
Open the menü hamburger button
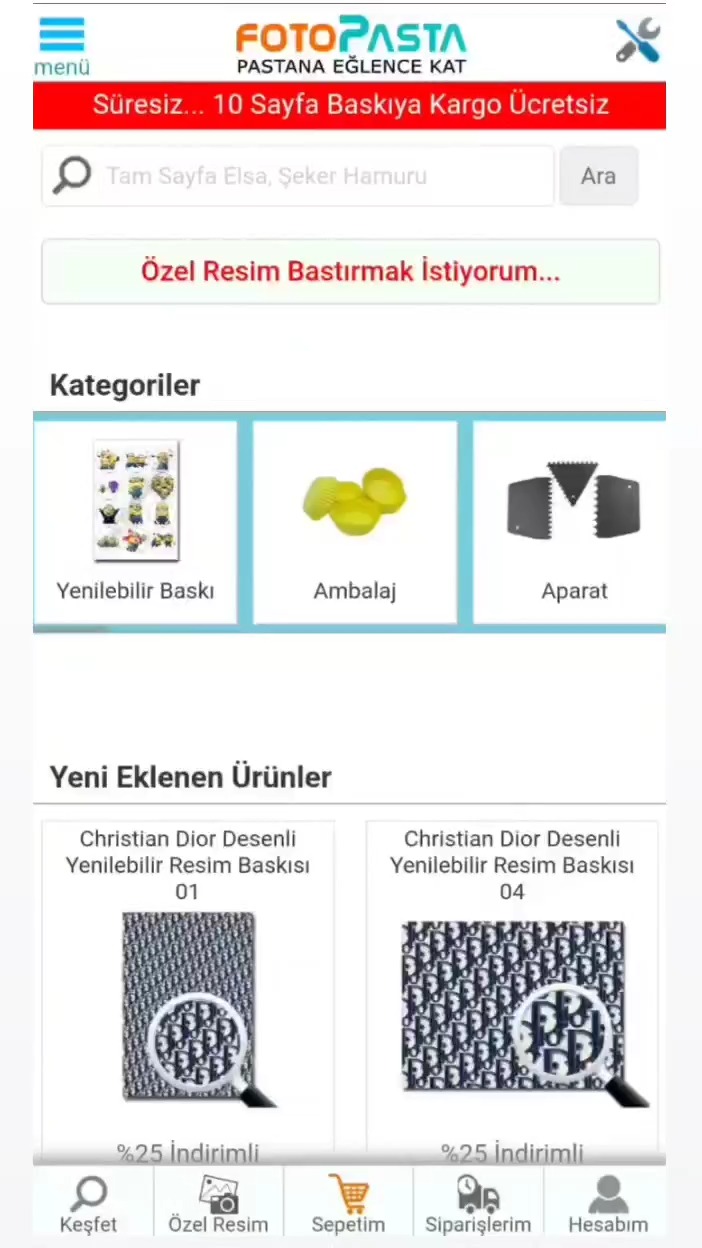pyautogui.click(x=62, y=46)
